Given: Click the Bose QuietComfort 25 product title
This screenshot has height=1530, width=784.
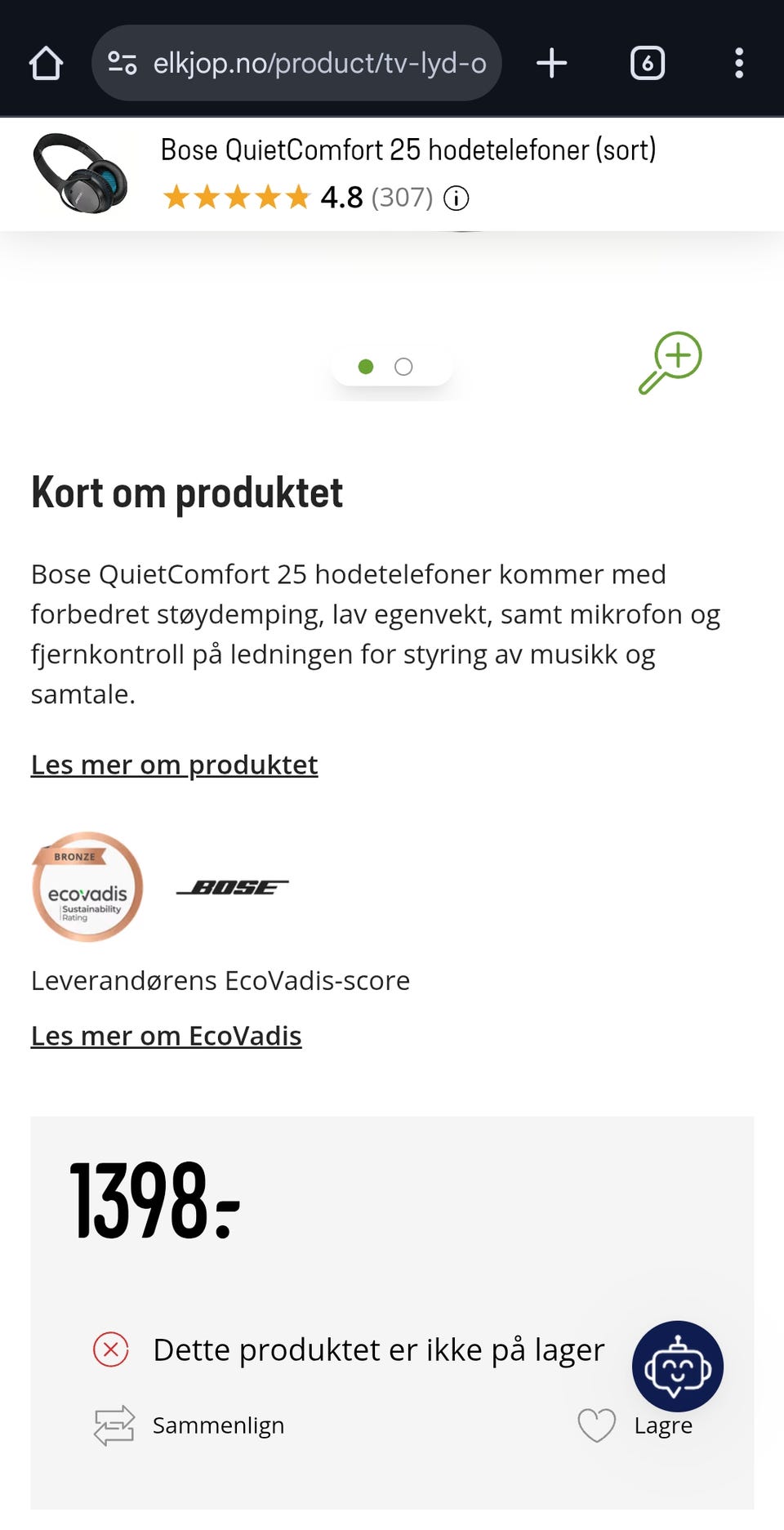Looking at the screenshot, I should (408, 149).
